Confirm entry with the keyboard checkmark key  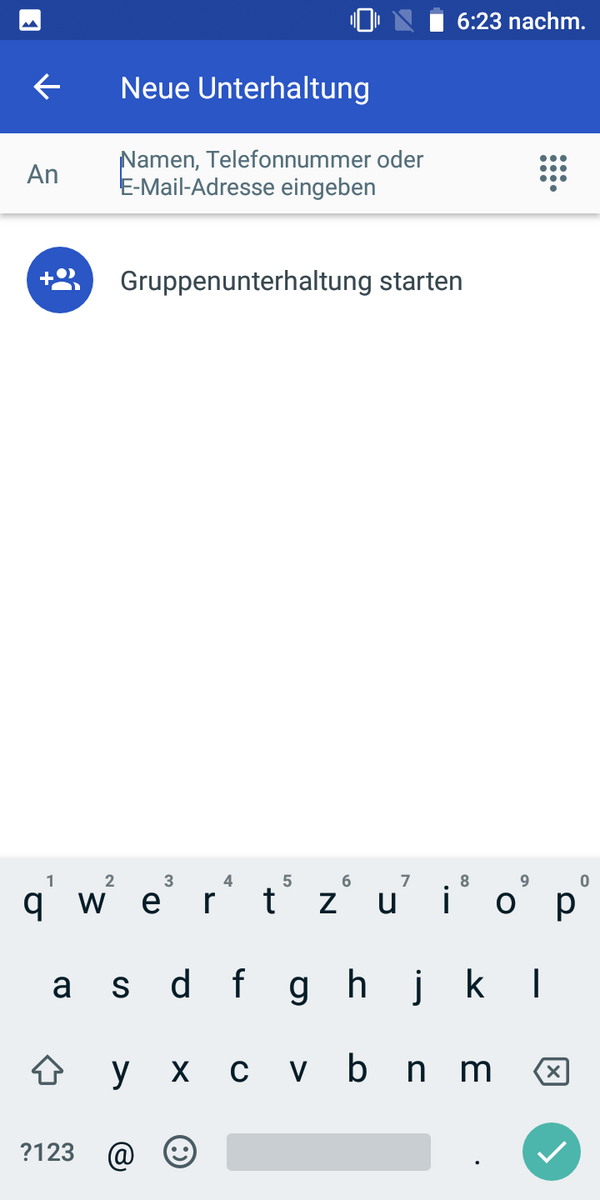[x=551, y=1152]
